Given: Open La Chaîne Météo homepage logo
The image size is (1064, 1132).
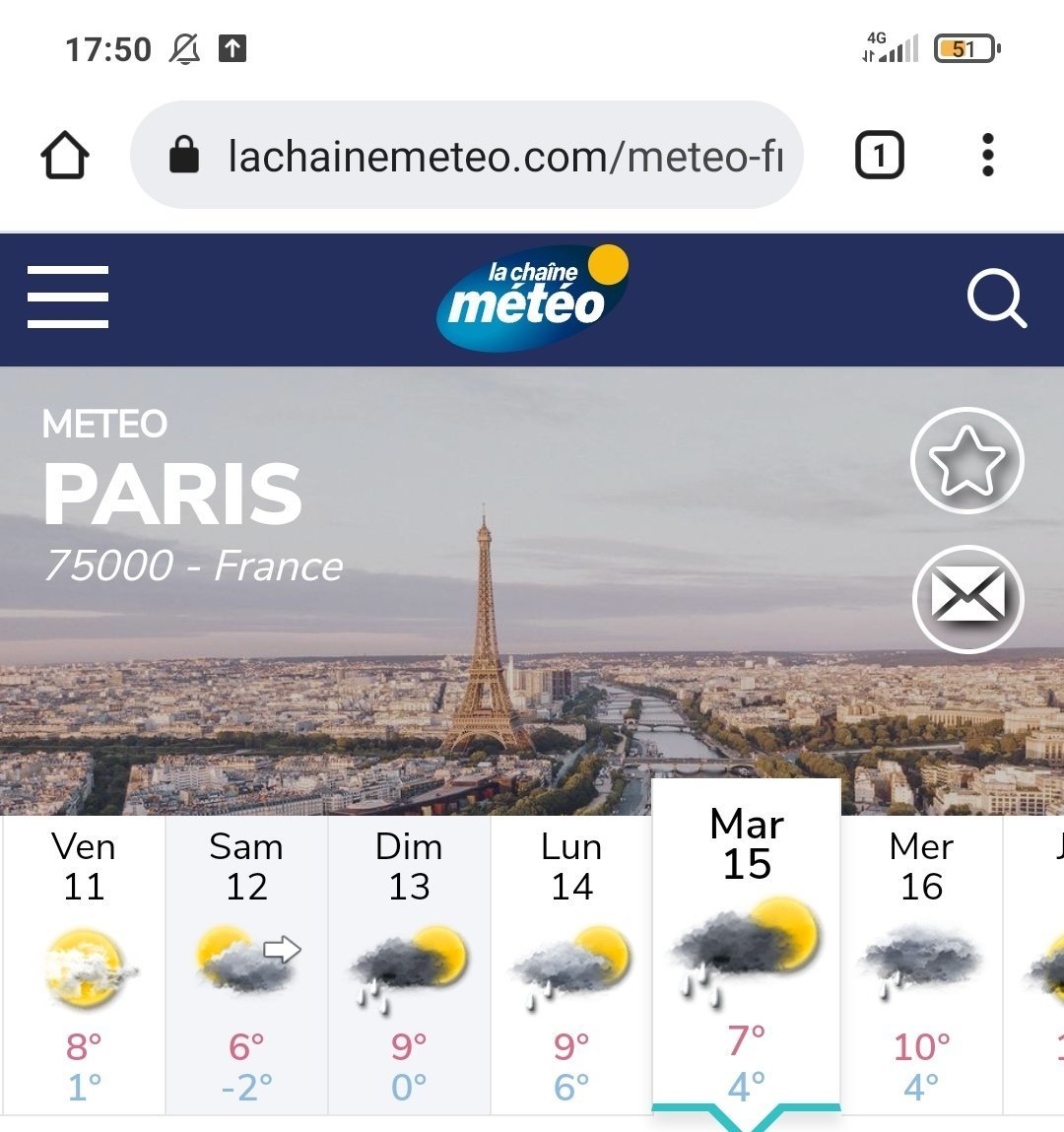Looking at the screenshot, I should tap(532, 297).
